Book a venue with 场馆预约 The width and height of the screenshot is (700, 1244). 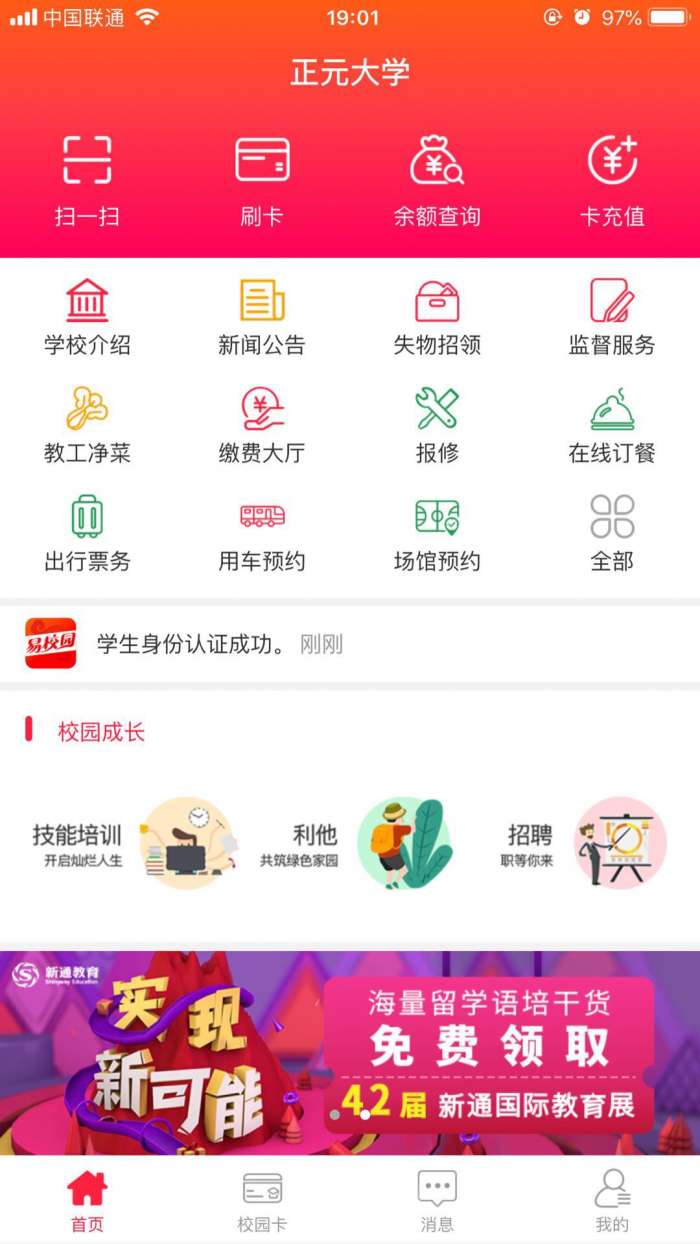[x=437, y=533]
